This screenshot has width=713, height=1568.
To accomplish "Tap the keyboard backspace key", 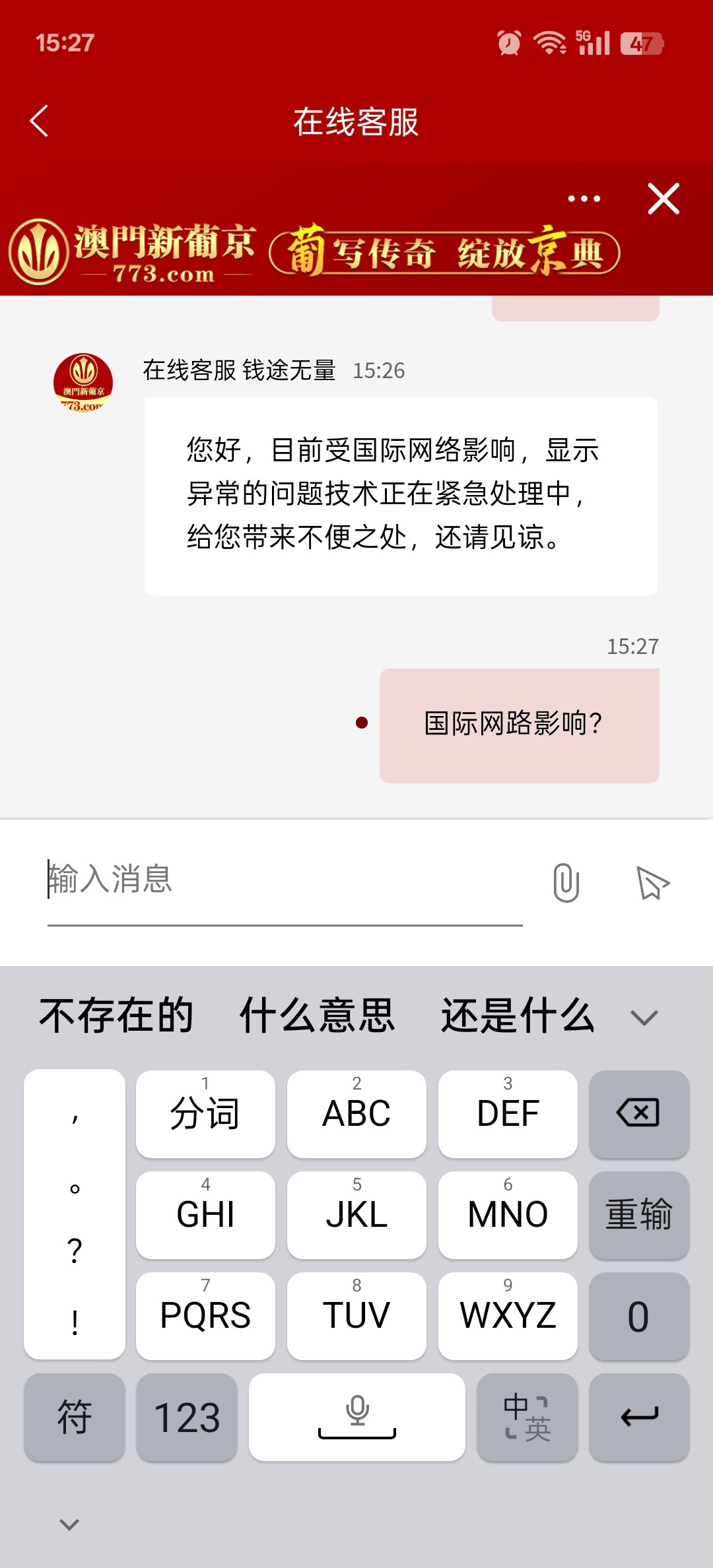I will click(x=638, y=1113).
